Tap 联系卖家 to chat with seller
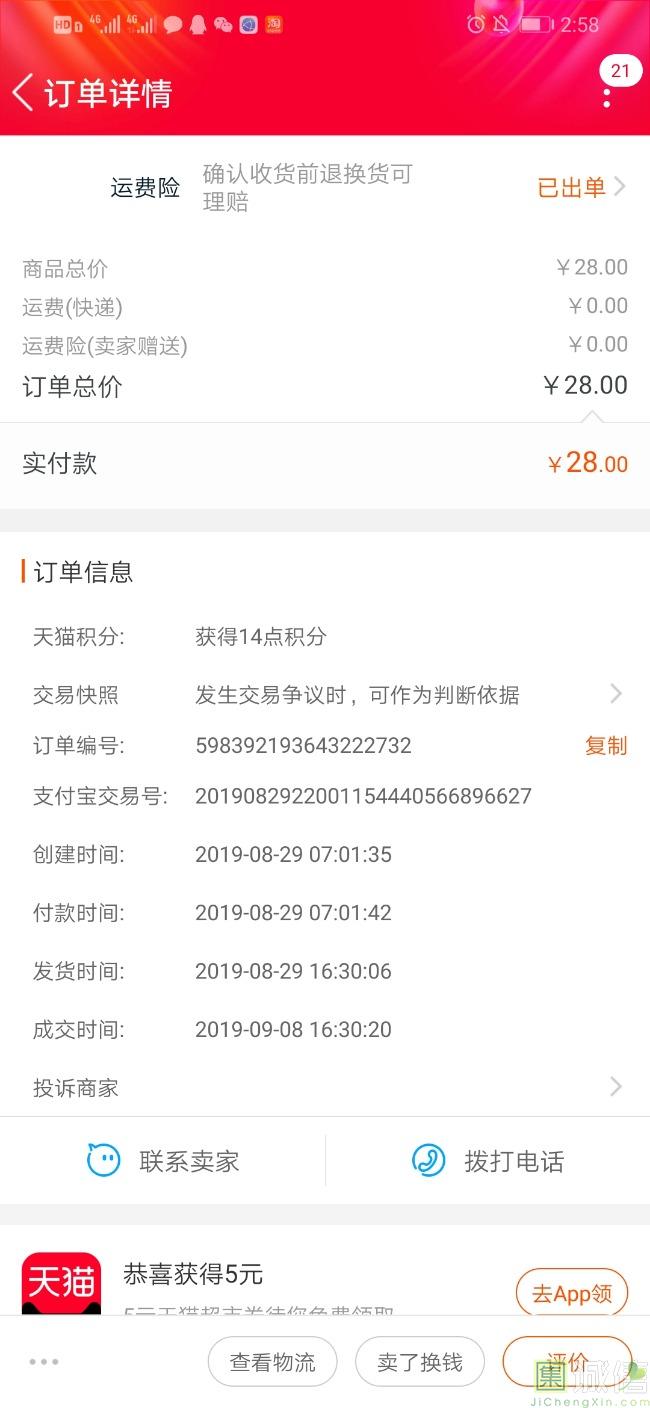 pos(163,1161)
